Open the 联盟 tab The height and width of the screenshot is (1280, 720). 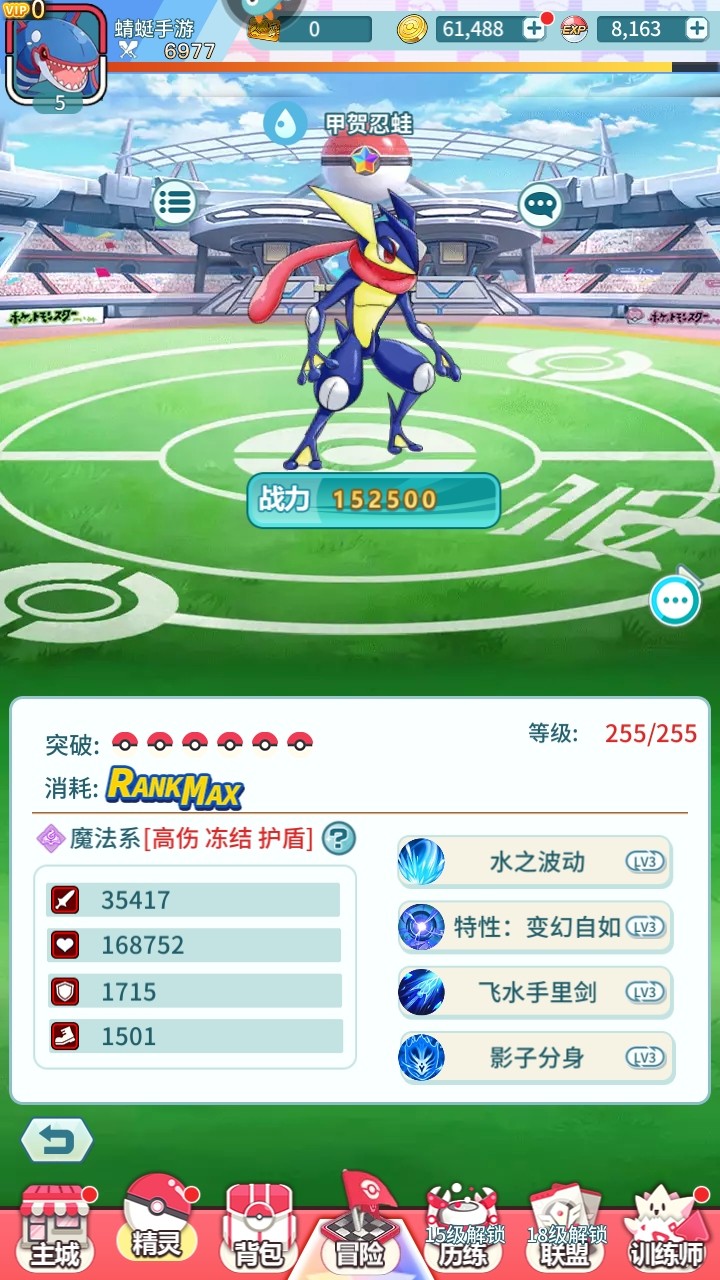565,1228
